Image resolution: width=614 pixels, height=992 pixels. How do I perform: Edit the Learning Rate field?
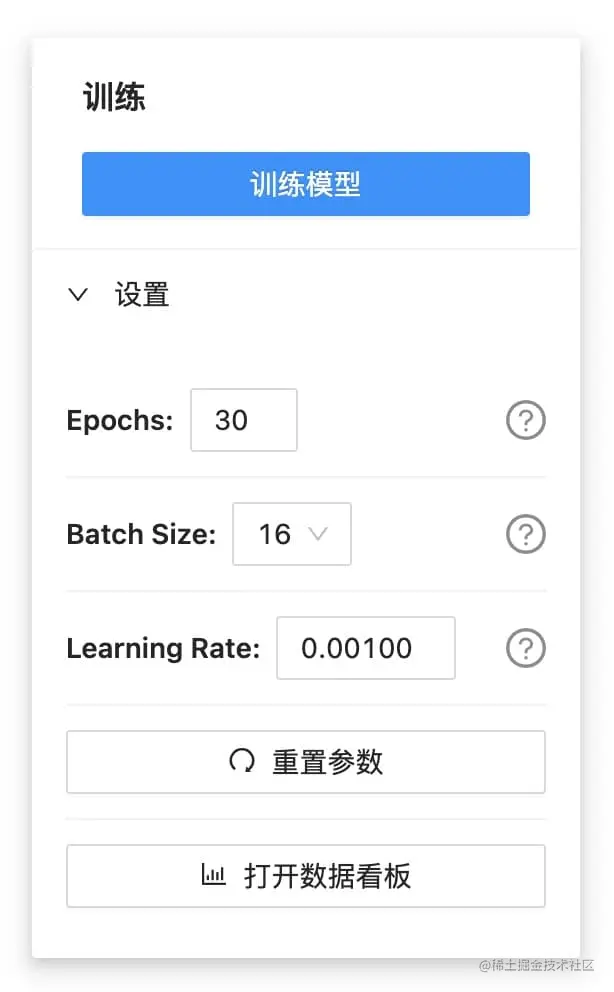coord(365,648)
